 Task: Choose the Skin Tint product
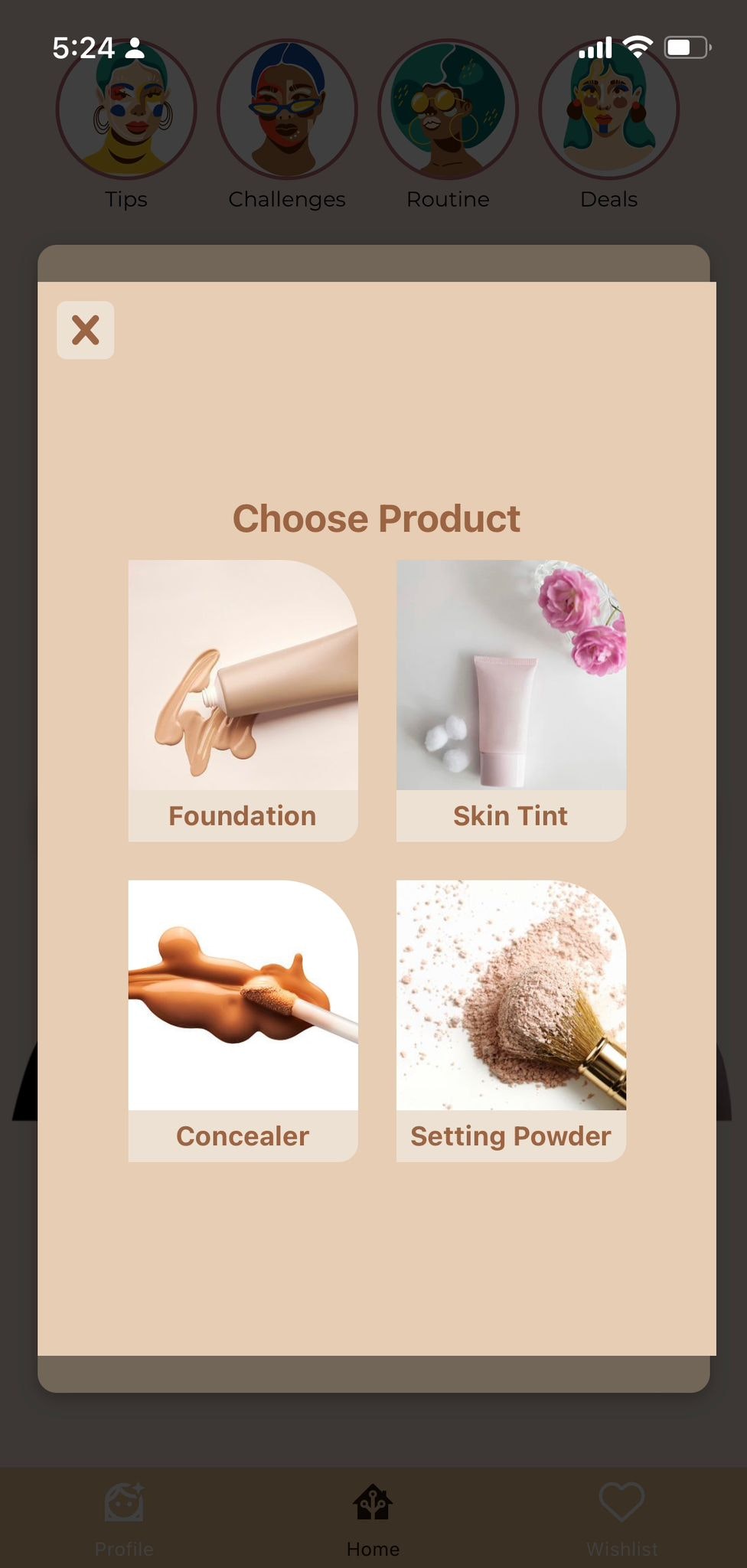point(511,701)
